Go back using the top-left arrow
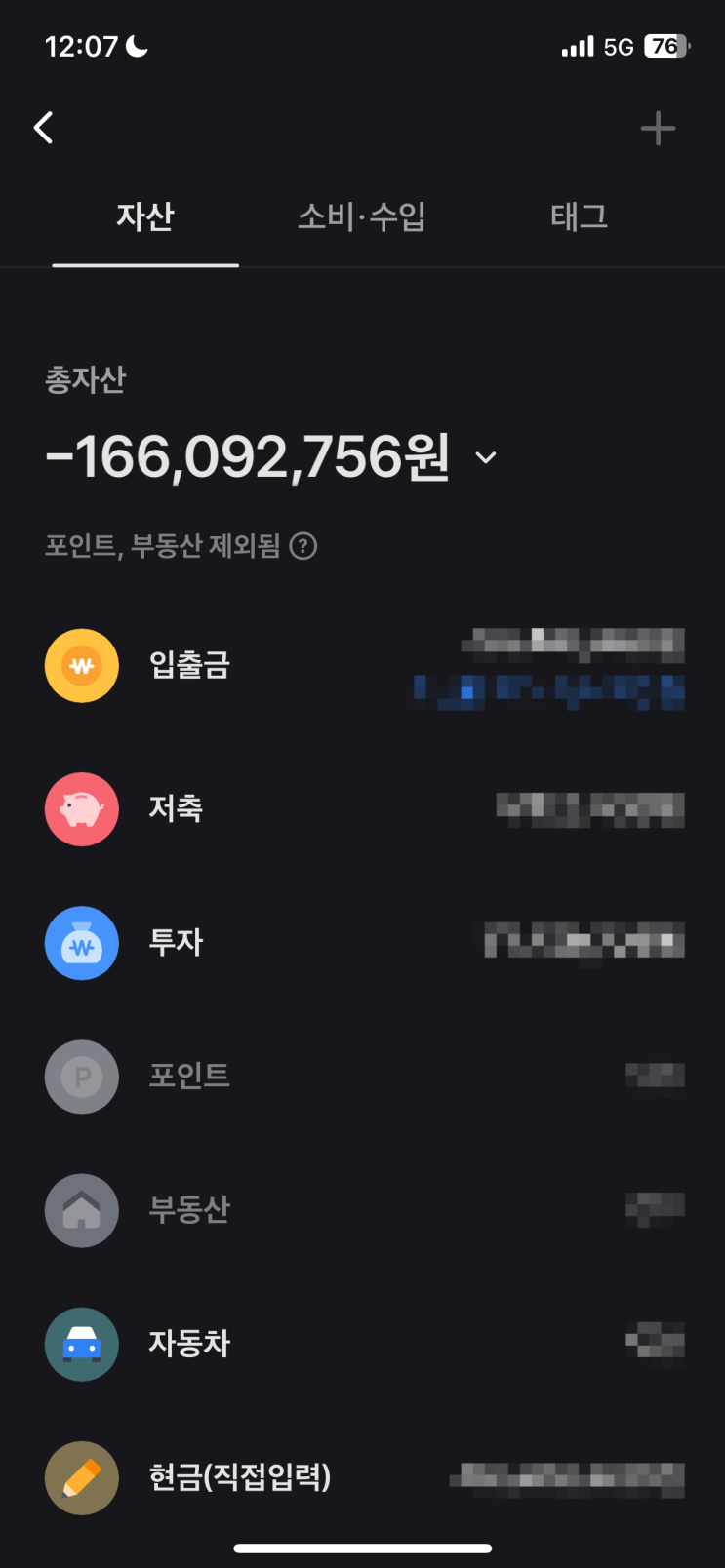The image size is (725, 1568). (x=44, y=128)
